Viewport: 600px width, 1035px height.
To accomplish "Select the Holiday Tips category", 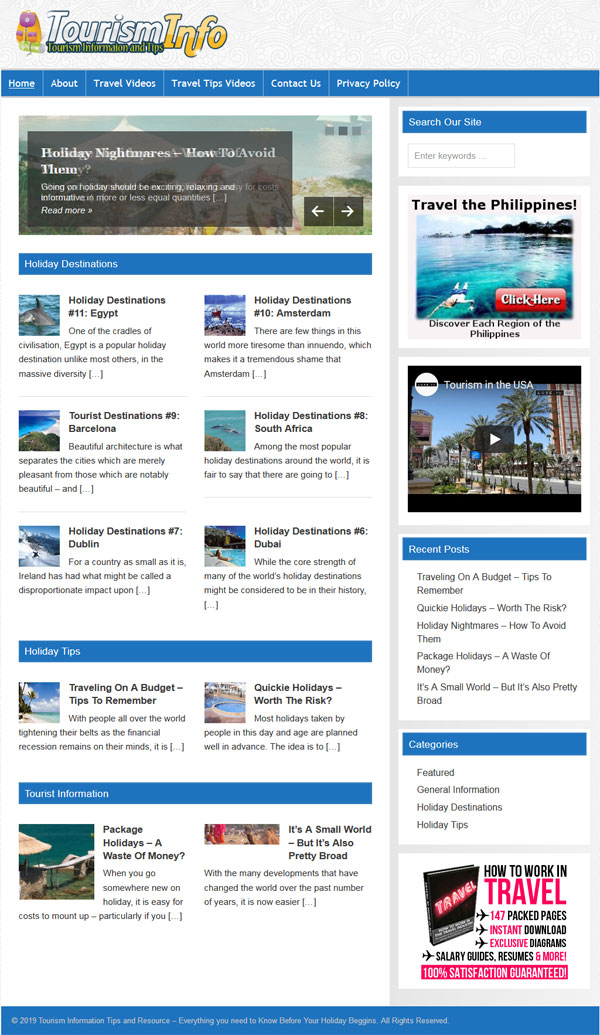I will [x=442, y=824].
